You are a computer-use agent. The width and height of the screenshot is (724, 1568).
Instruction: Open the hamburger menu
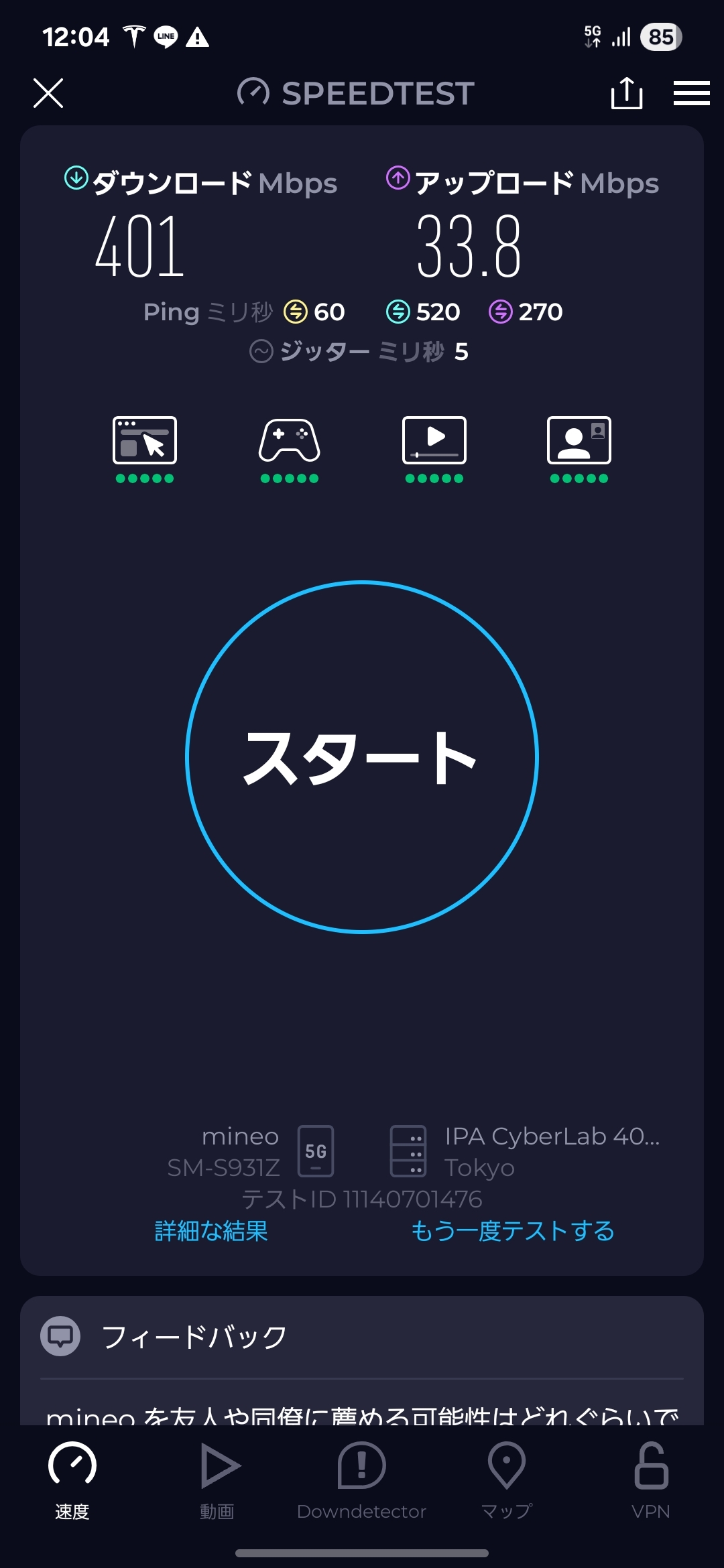click(691, 93)
